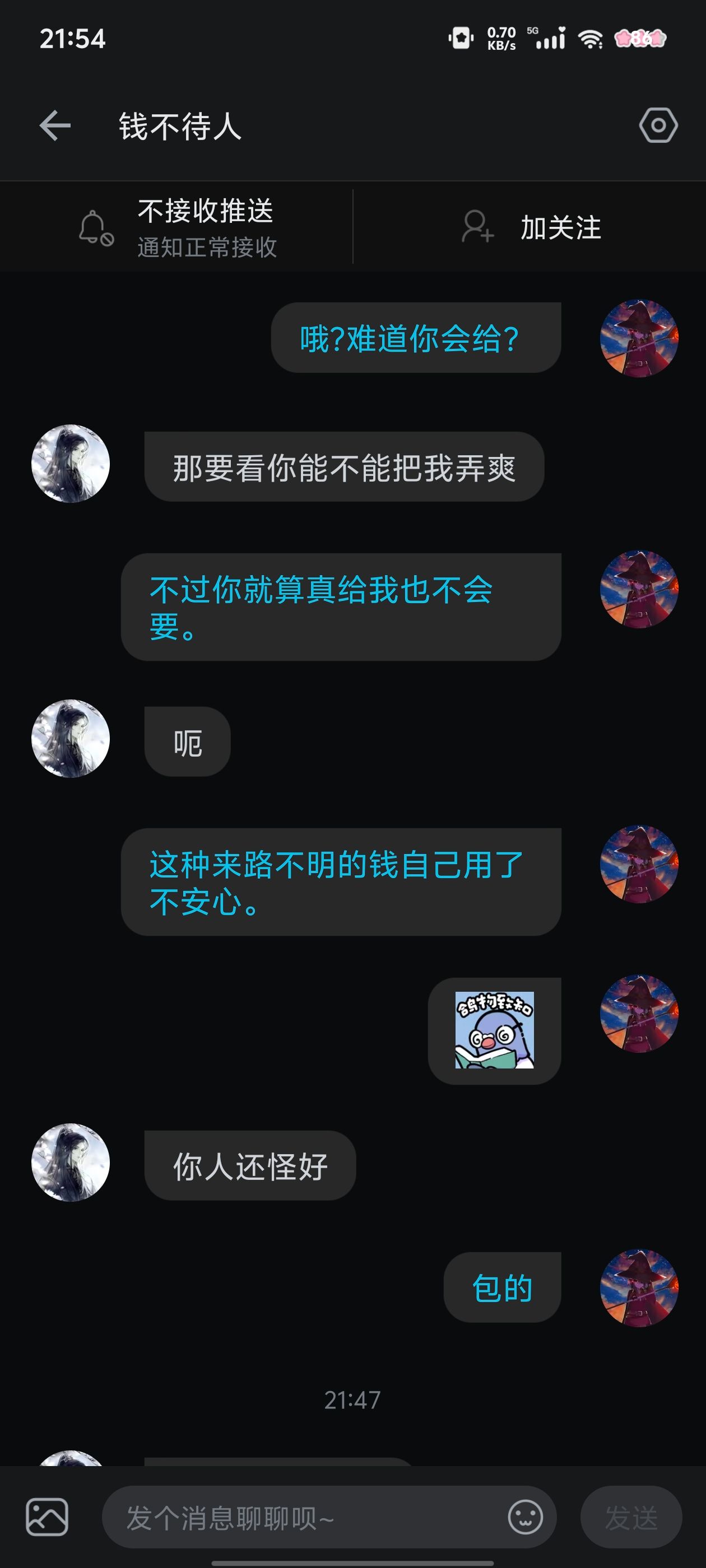Viewport: 706px width, 1568px height.
Task: Focus the 发个消息聊聊呗 message field
Action: pyautogui.click(x=305, y=1517)
